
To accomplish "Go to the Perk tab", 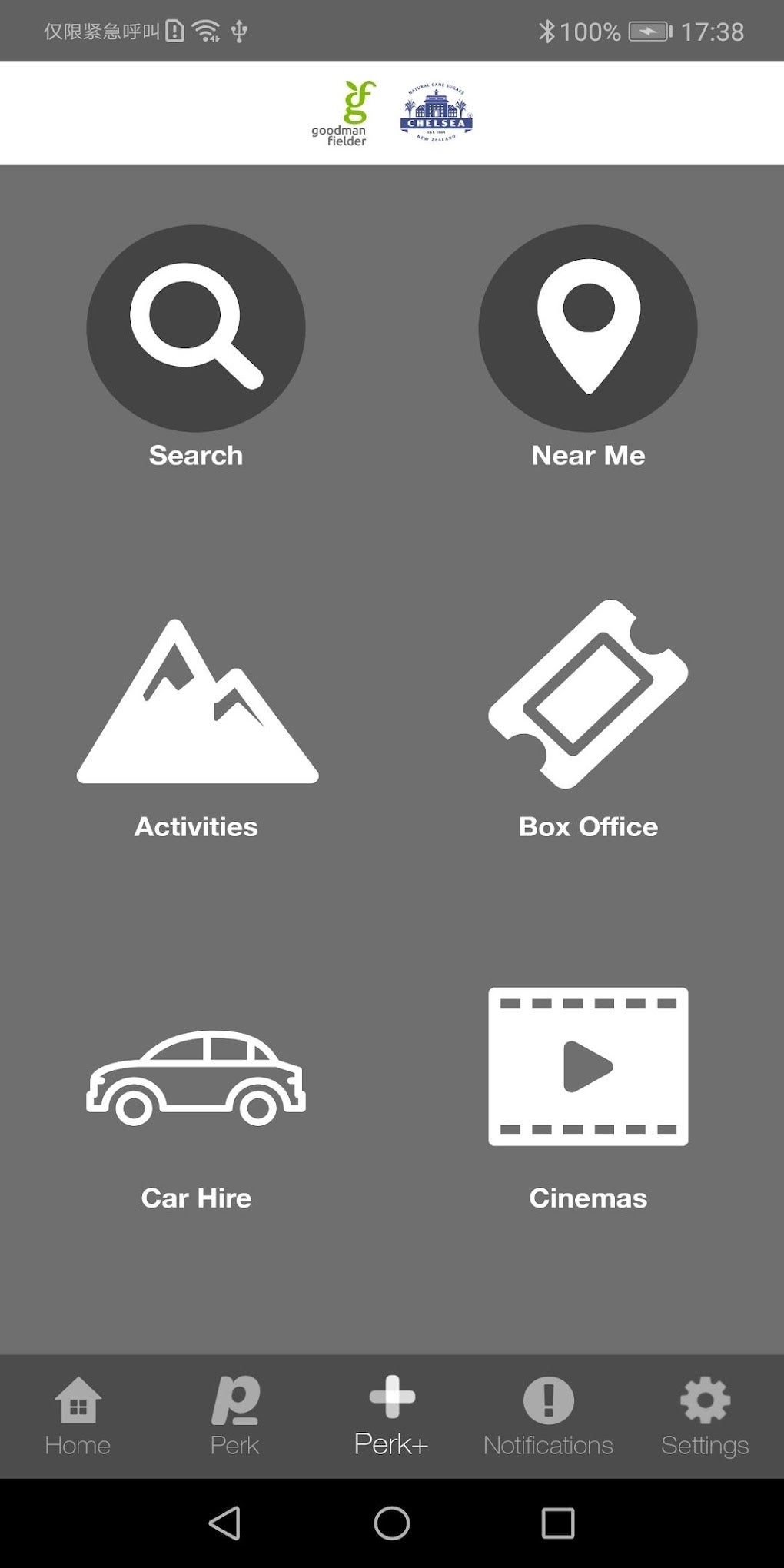I will coord(235,1416).
